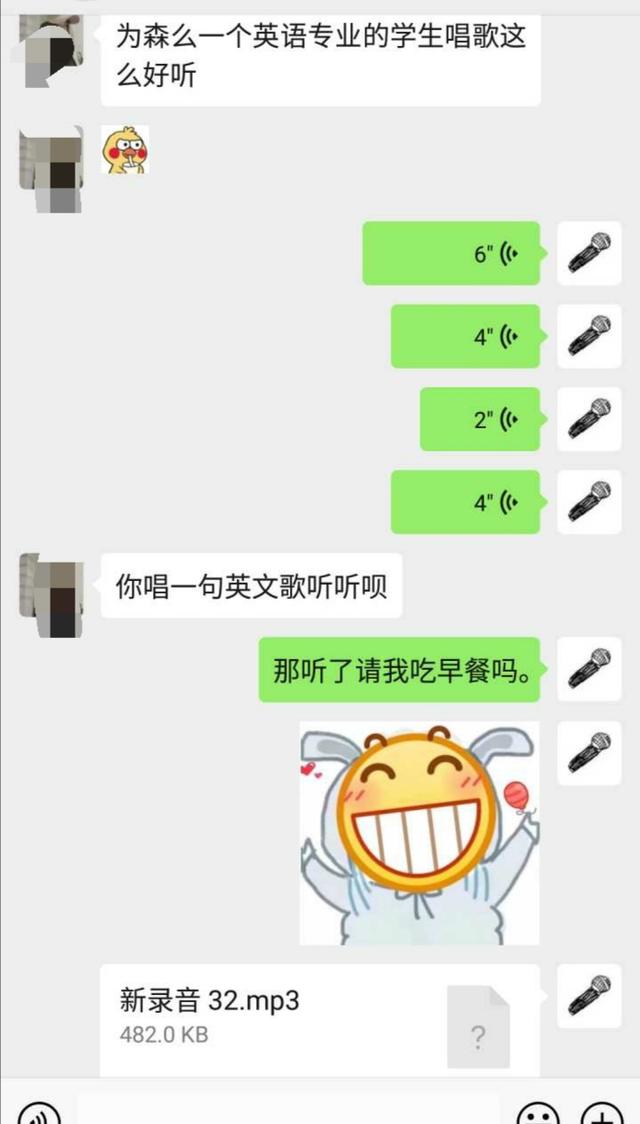The height and width of the screenshot is (1124, 640).
Task: Open sender's avatar beside 你唱一句英文歌听听呗
Action: (x=52, y=595)
